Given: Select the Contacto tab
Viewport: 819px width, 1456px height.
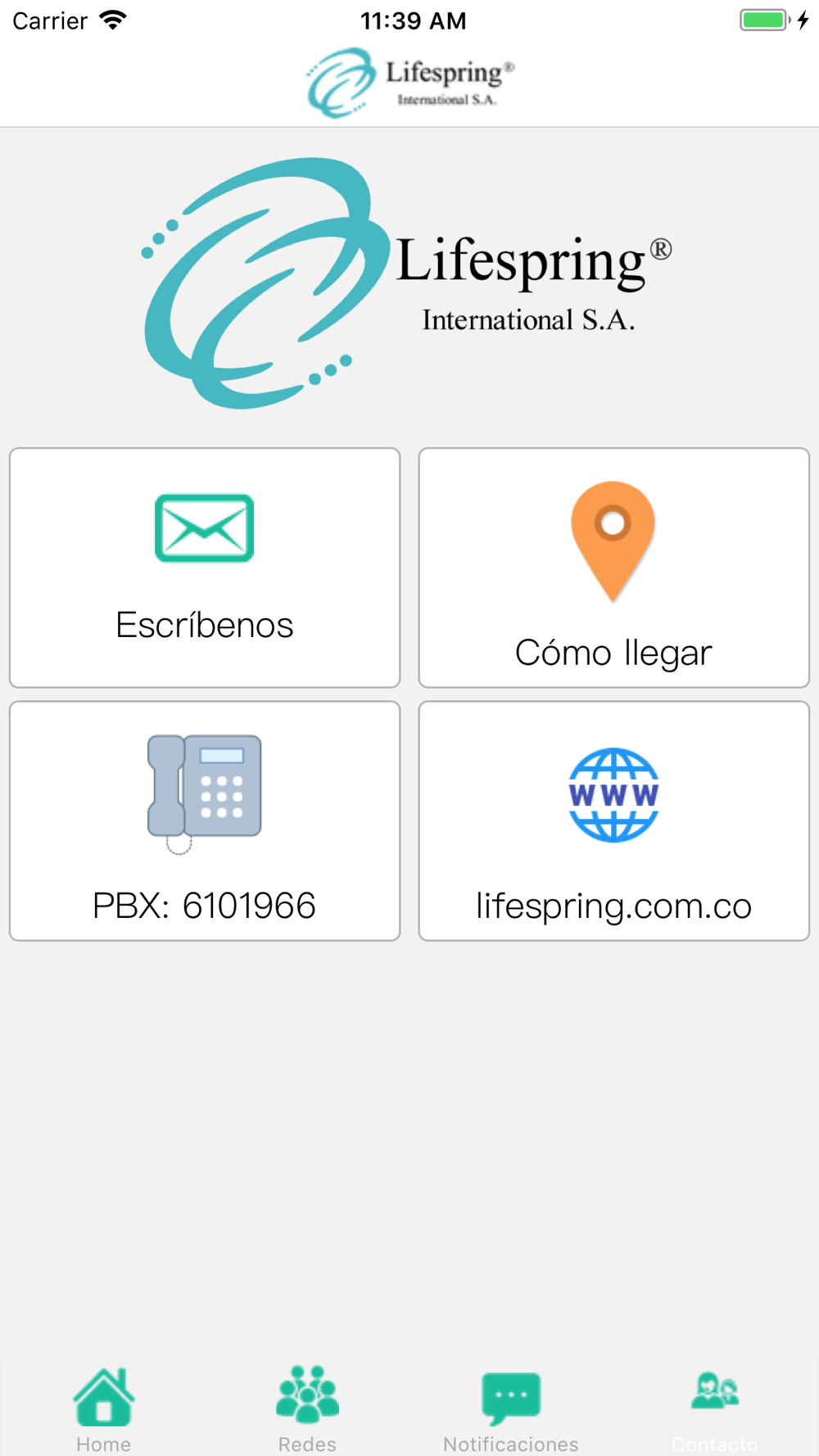Looking at the screenshot, I should 714,1407.
